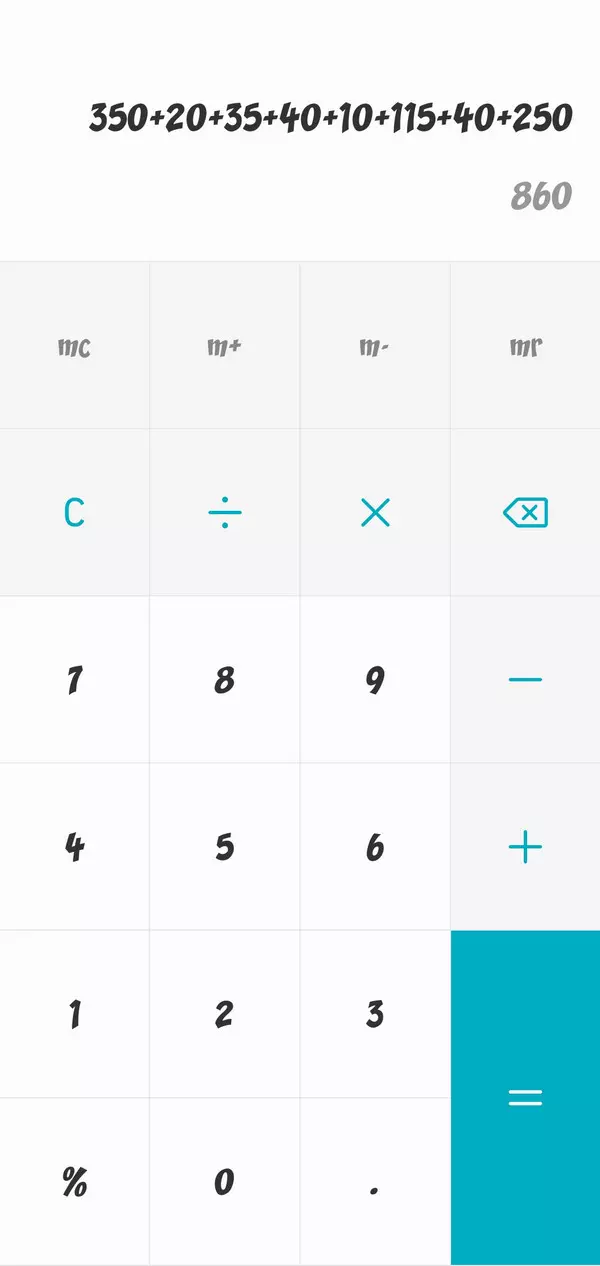Calculate the result with equals
Viewport: 600px width, 1266px height.
pos(525,1097)
